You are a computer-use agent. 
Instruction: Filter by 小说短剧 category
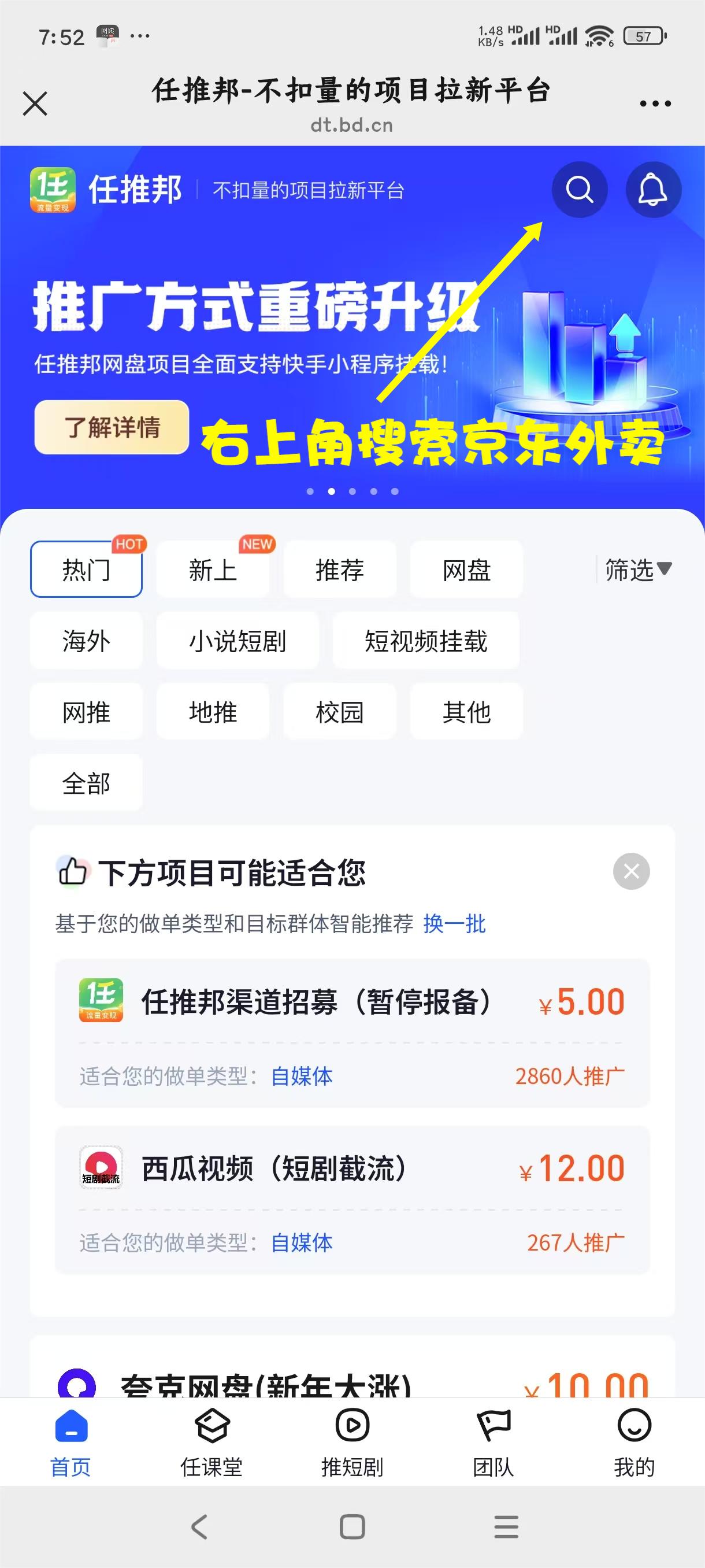click(x=238, y=641)
